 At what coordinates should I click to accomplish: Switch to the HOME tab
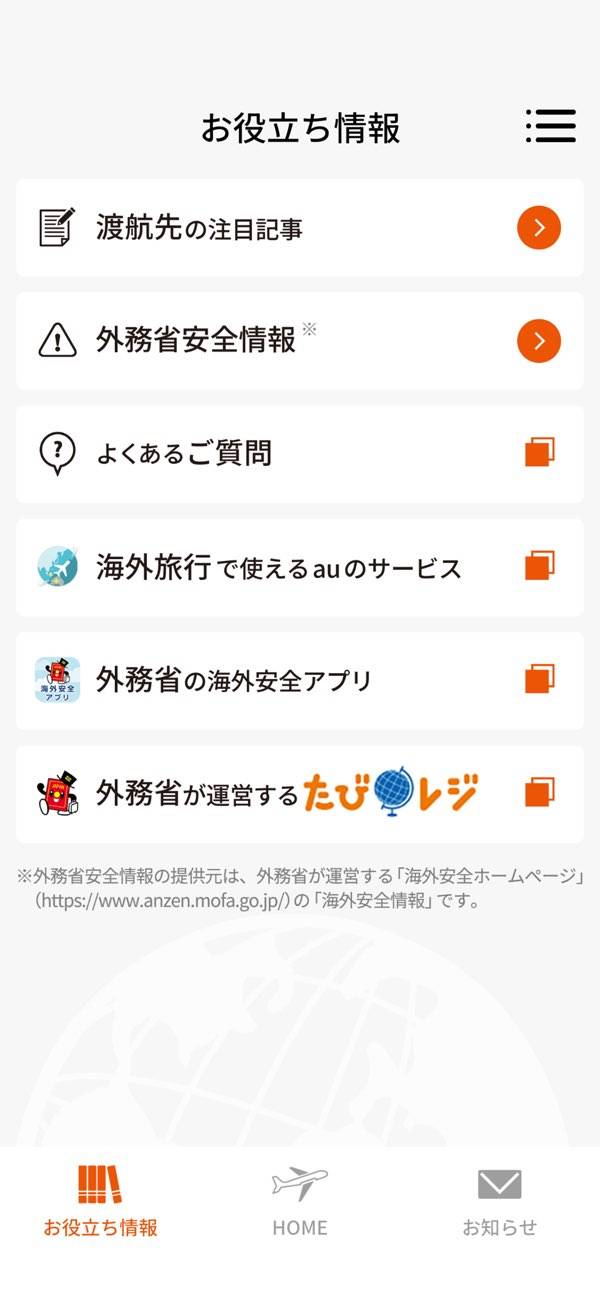click(x=300, y=1201)
